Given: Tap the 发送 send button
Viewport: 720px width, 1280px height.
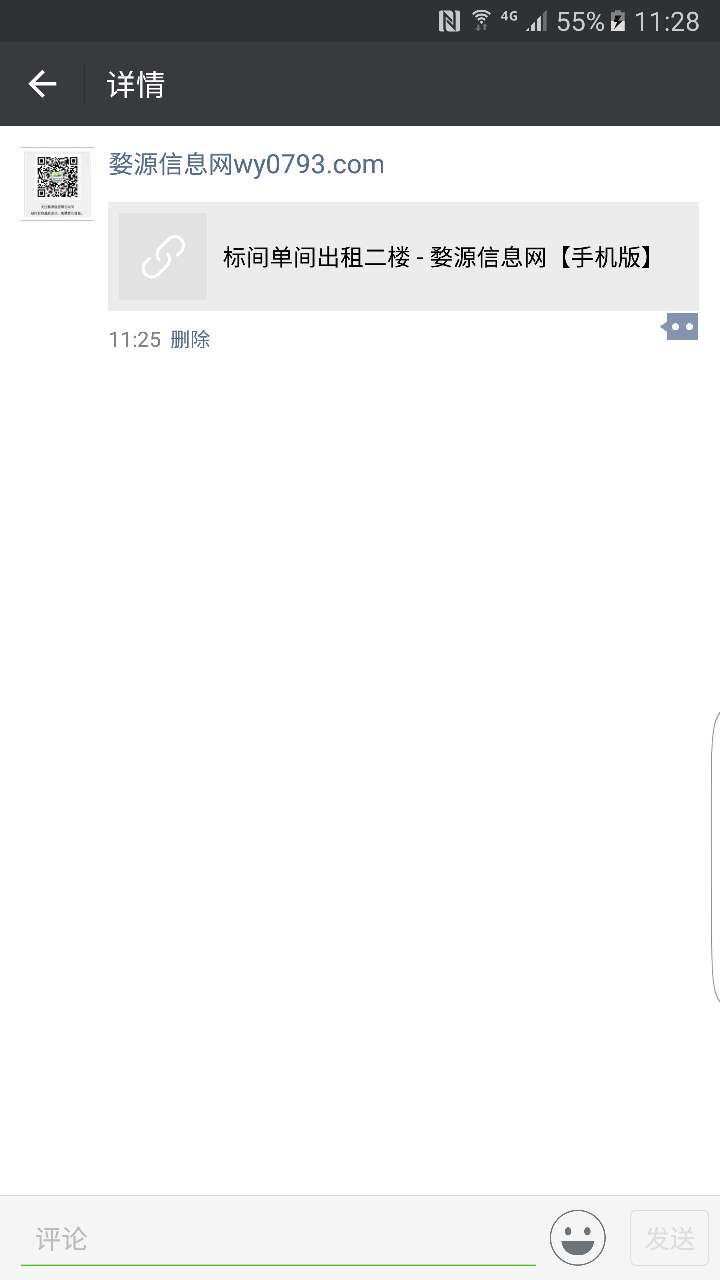Looking at the screenshot, I should (669, 1239).
